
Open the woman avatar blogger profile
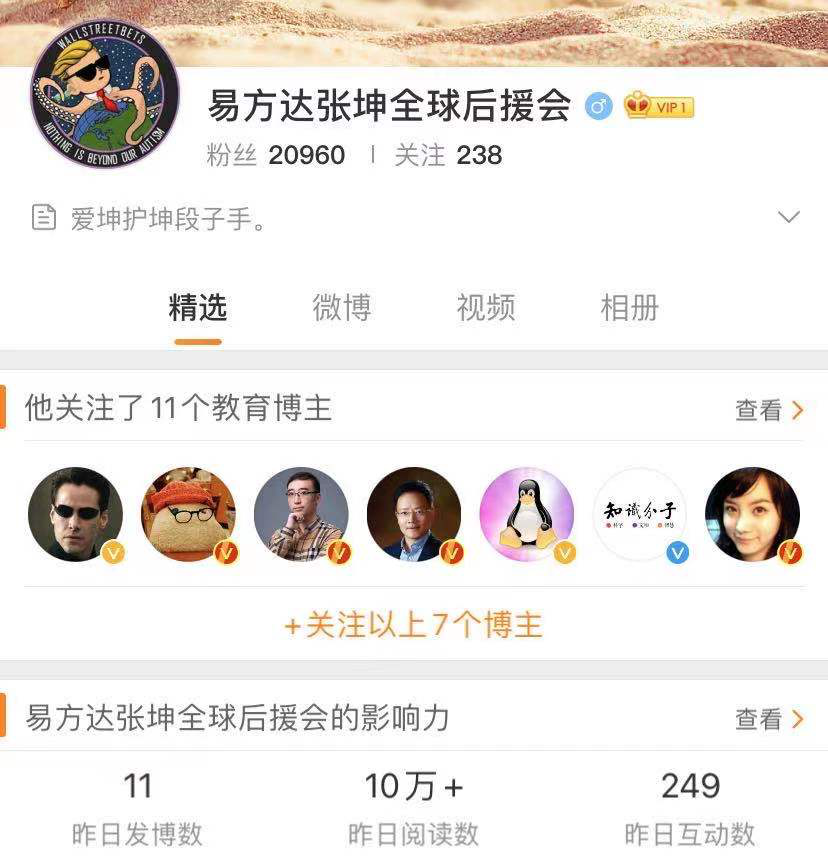pos(752,514)
